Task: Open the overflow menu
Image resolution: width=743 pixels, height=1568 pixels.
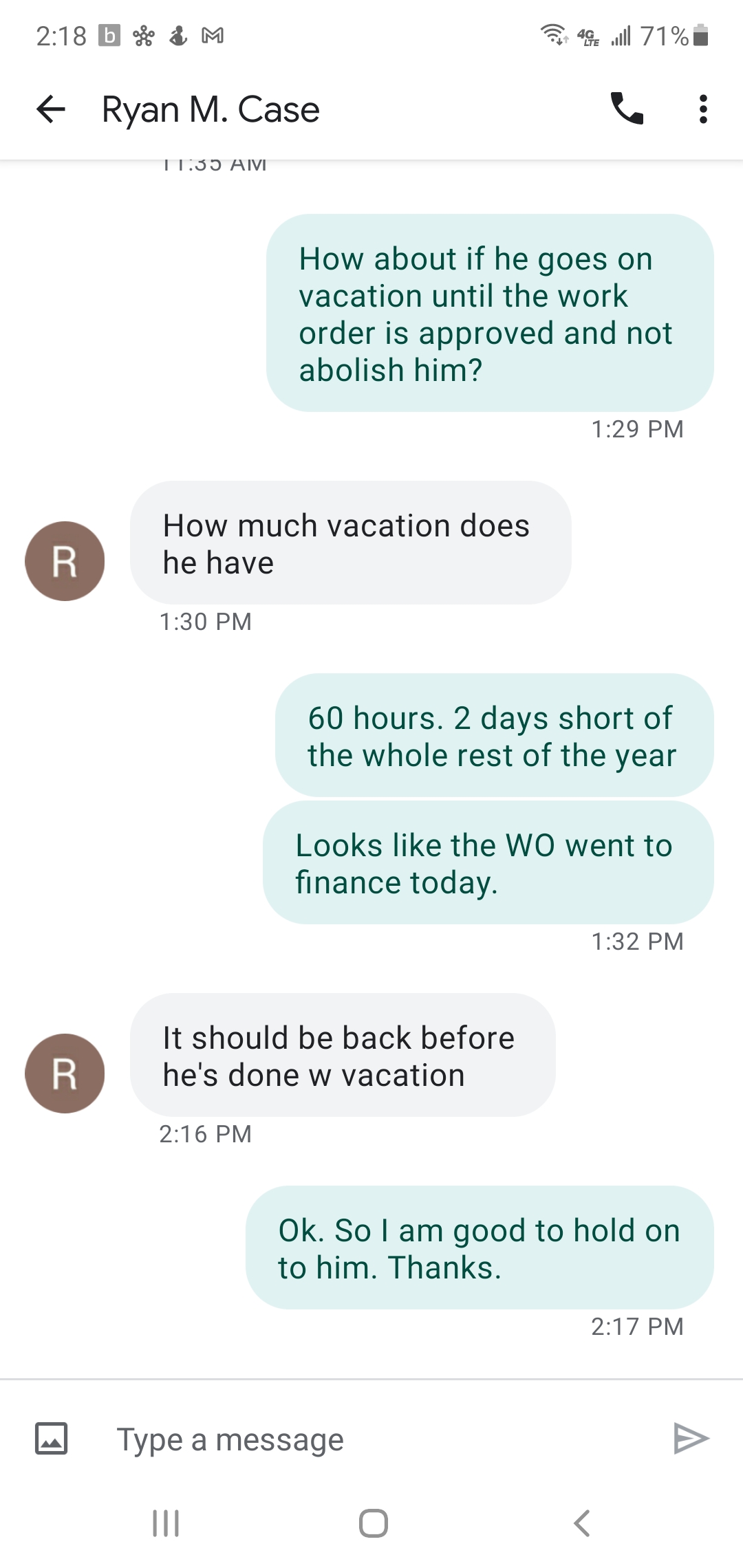Action: tap(702, 109)
